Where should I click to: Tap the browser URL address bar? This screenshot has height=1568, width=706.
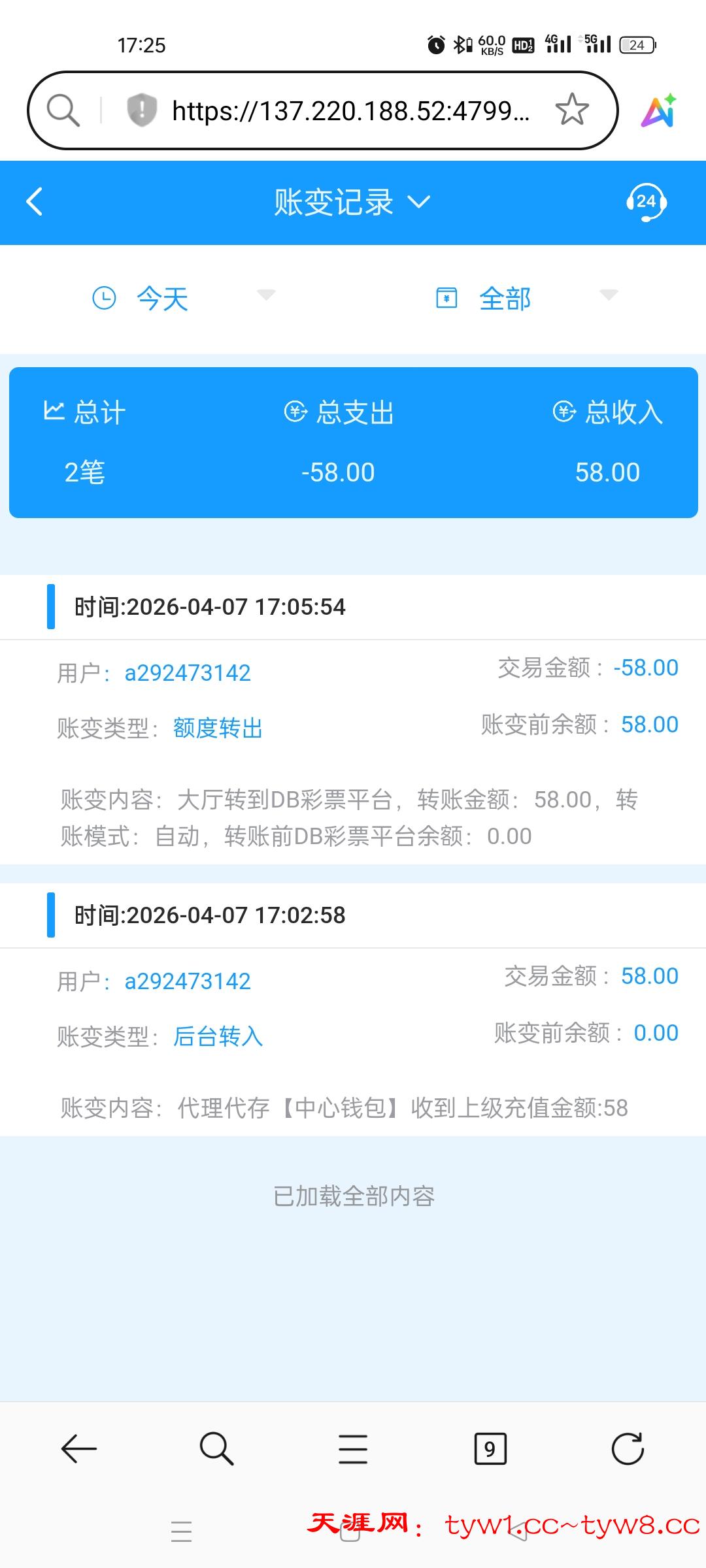coord(350,110)
